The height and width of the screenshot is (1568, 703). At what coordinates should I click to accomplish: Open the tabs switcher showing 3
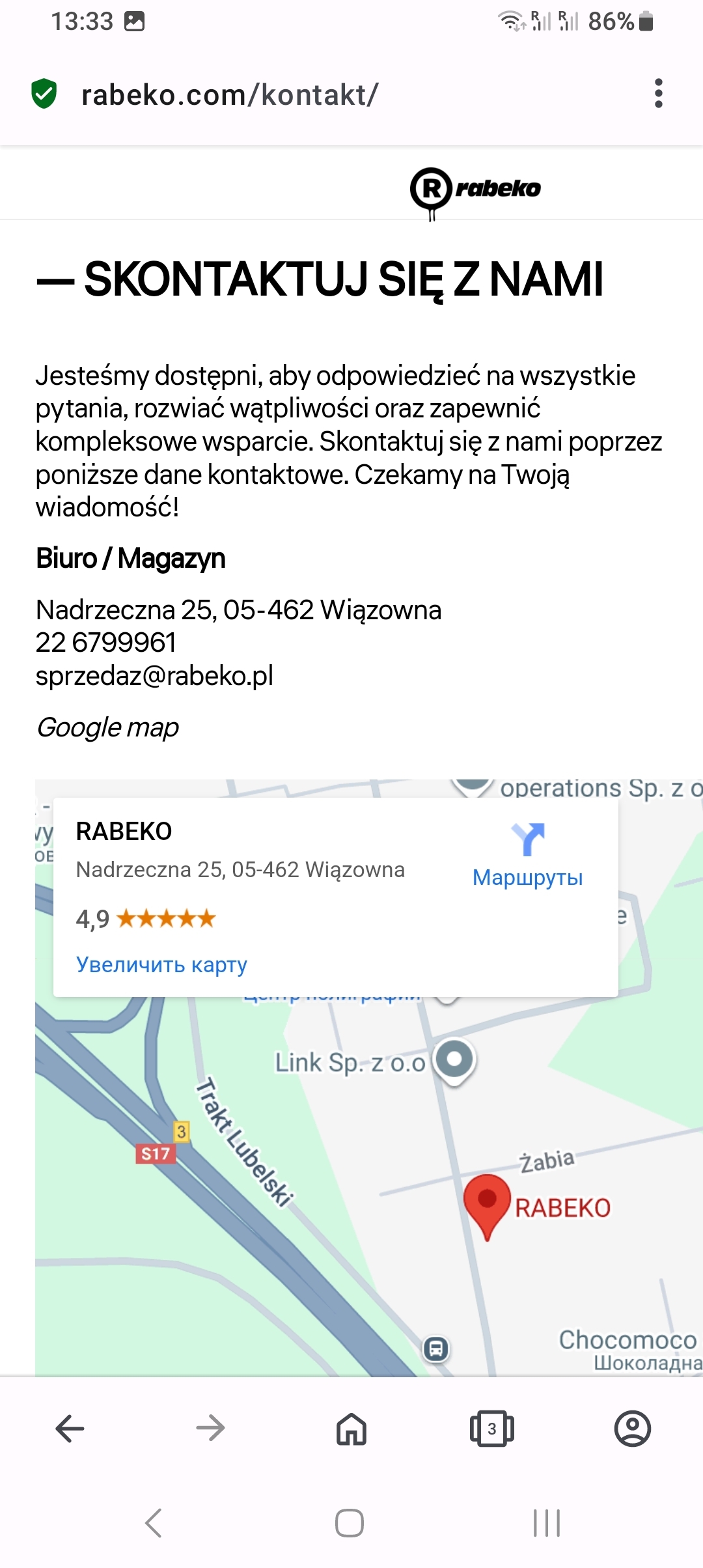click(492, 1429)
